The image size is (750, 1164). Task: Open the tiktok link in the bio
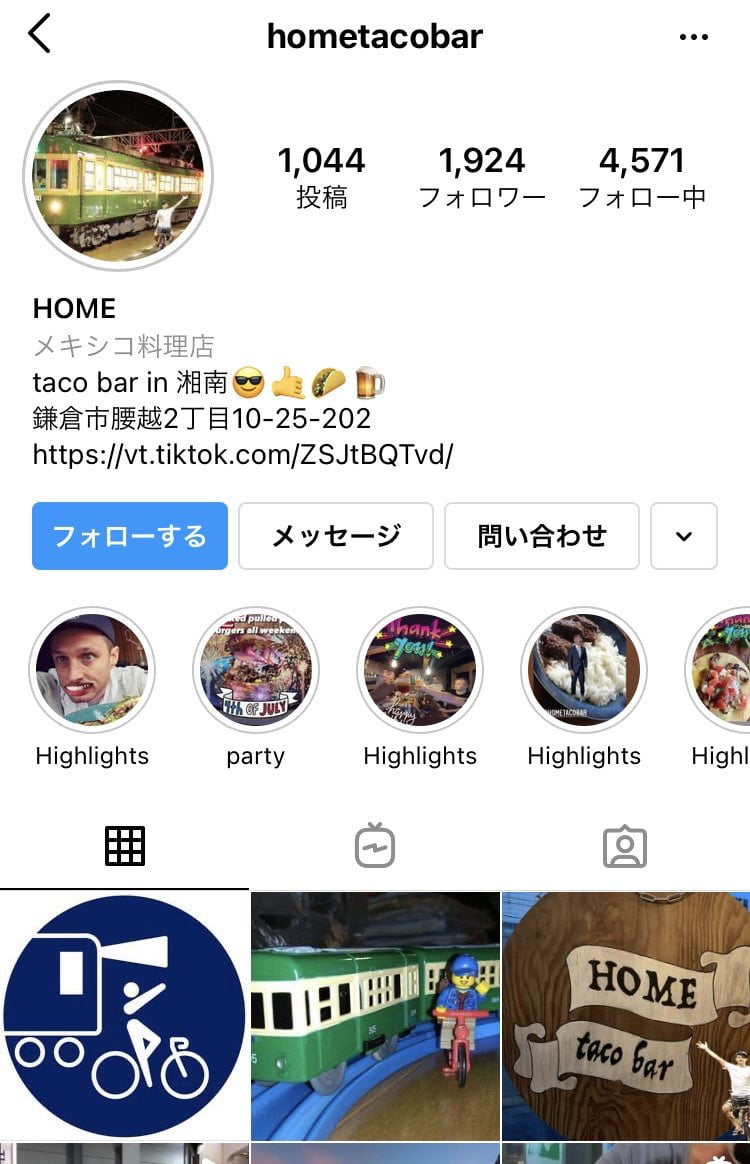pyautogui.click(x=243, y=455)
